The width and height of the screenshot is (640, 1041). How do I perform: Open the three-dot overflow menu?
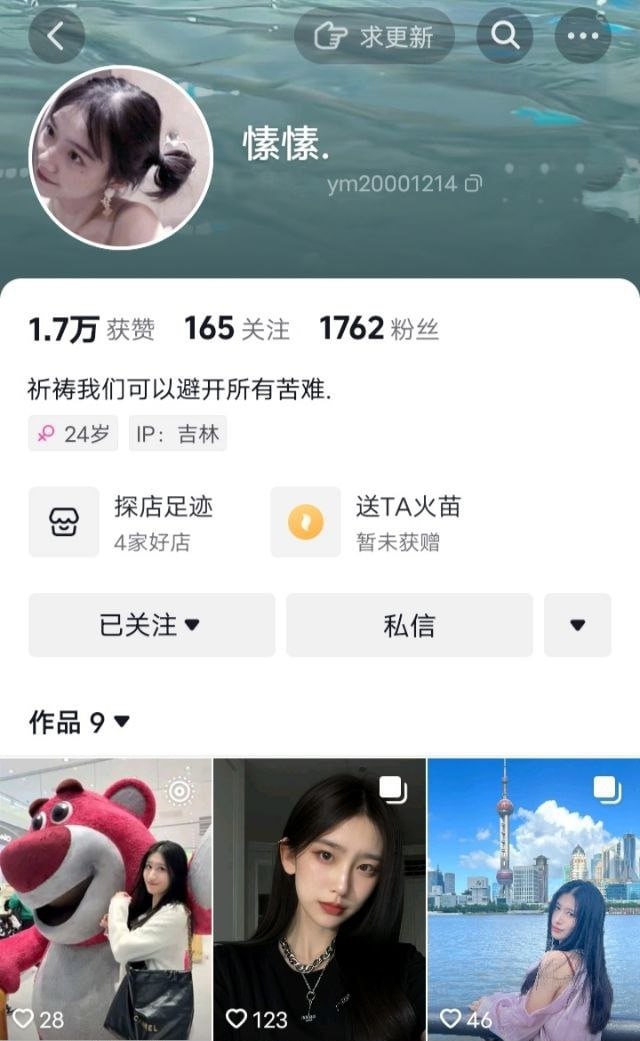tap(582, 37)
